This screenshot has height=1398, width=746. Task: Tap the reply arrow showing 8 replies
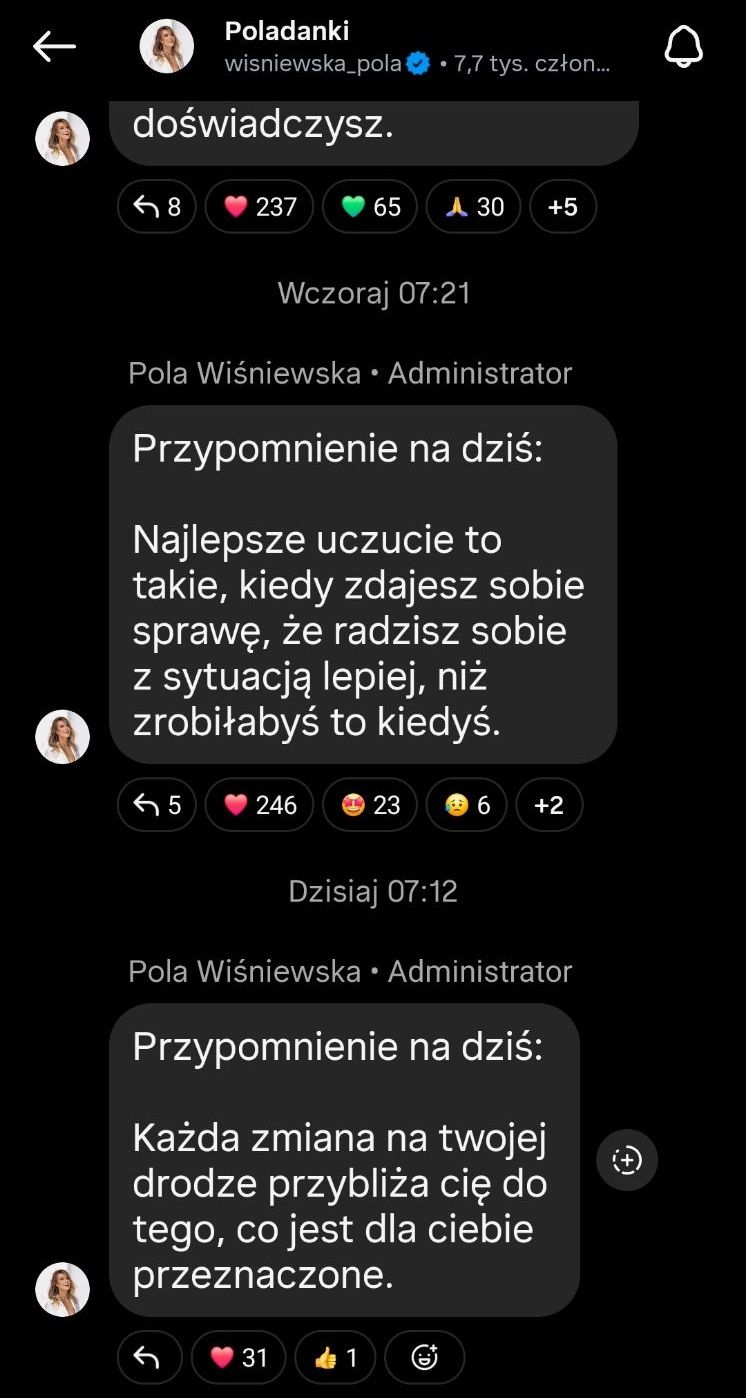tap(156, 206)
